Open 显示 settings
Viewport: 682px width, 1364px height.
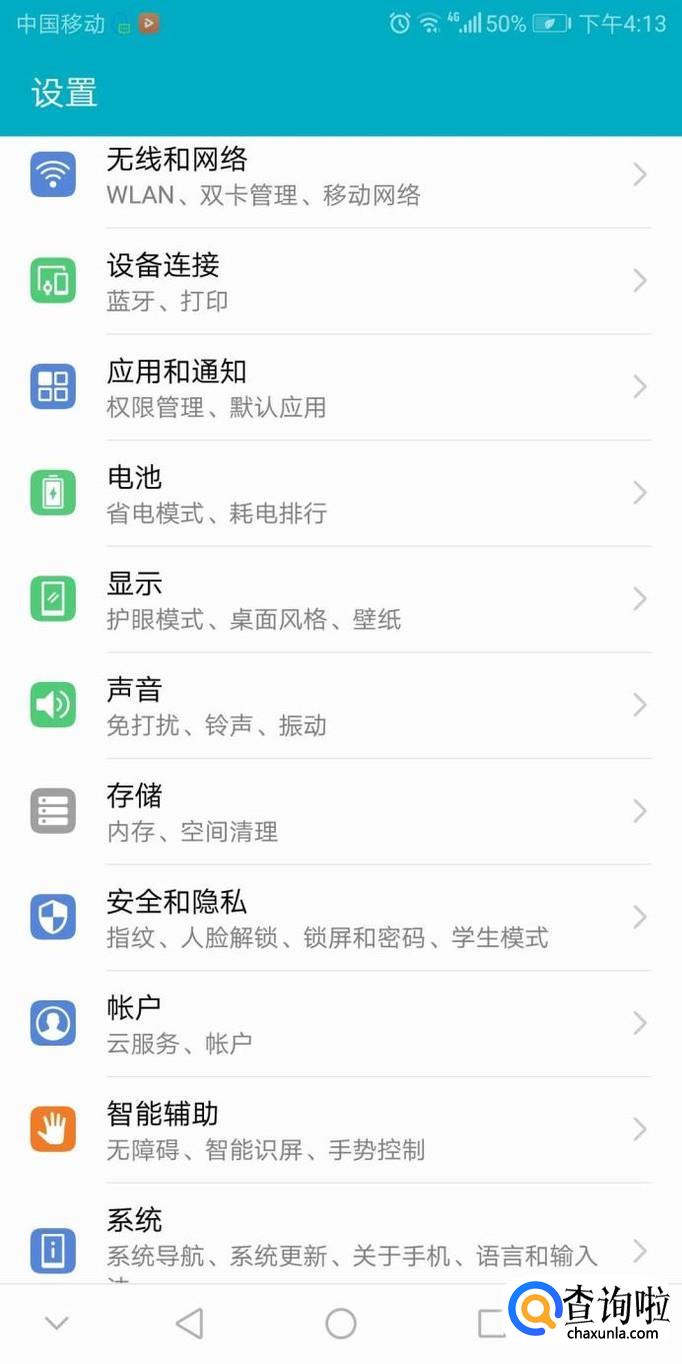[340, 599]
